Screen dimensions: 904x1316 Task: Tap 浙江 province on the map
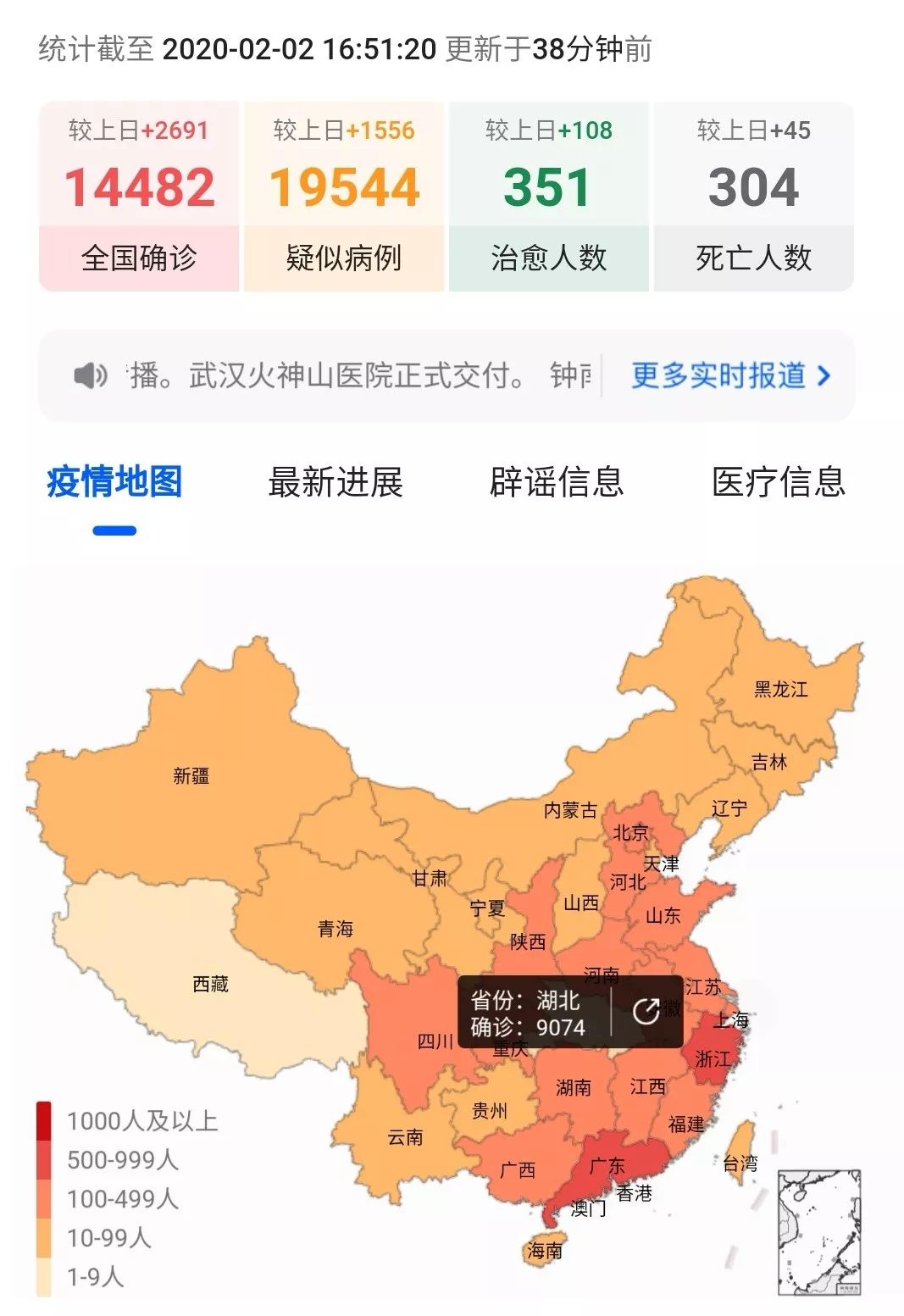pos(713,1059)
